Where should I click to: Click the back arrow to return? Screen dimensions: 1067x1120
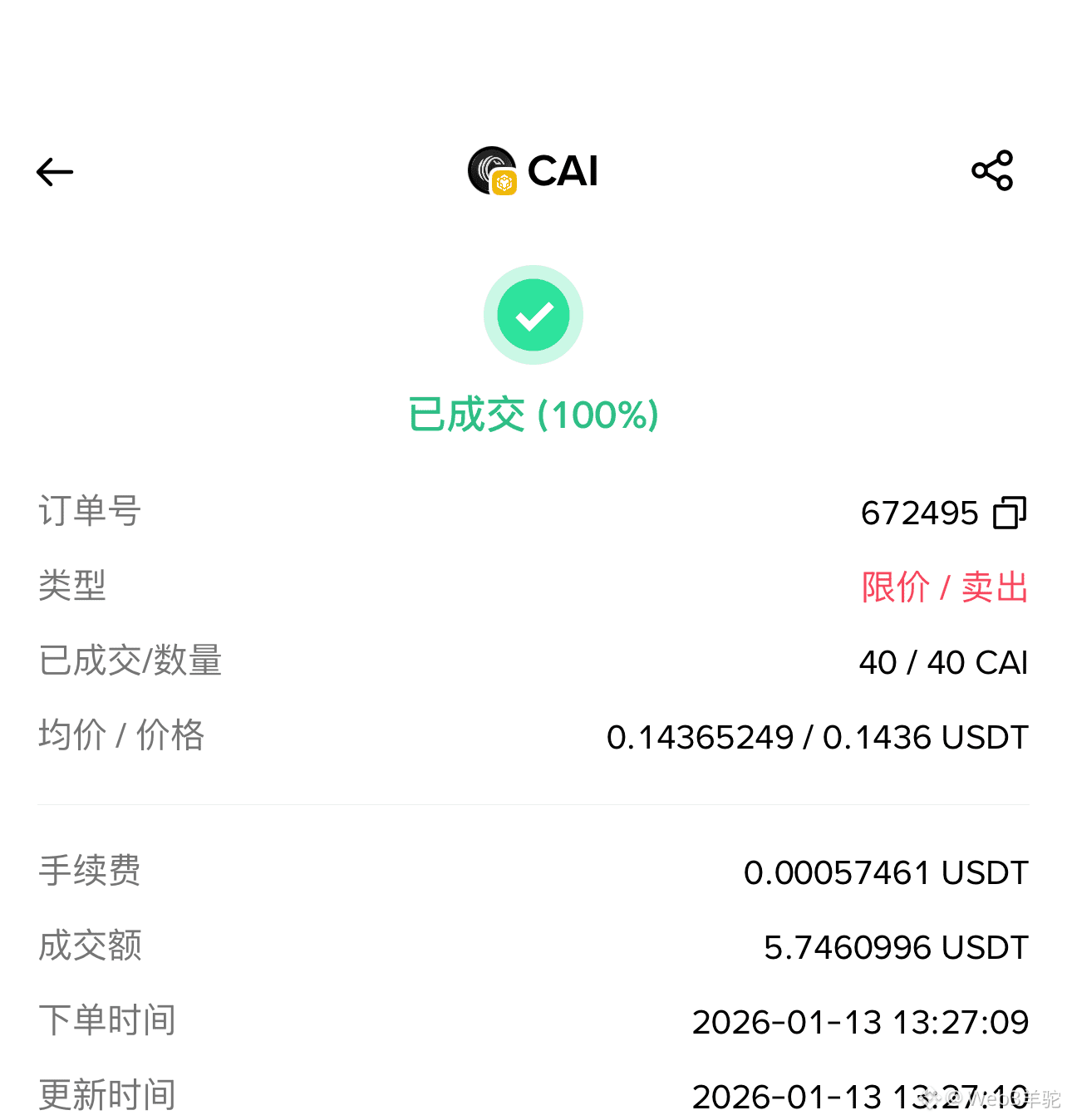click(53, 171)
